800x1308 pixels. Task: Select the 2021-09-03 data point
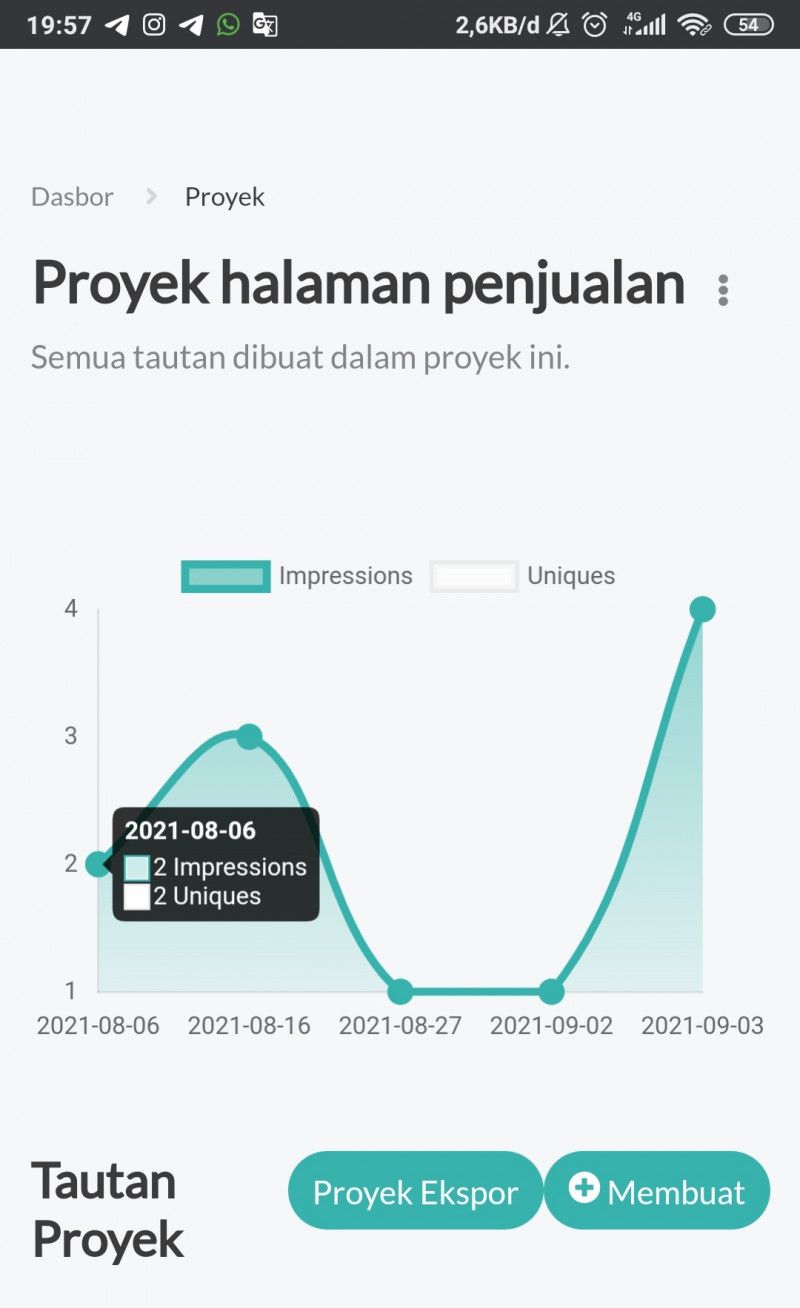(x=702, y=609)
